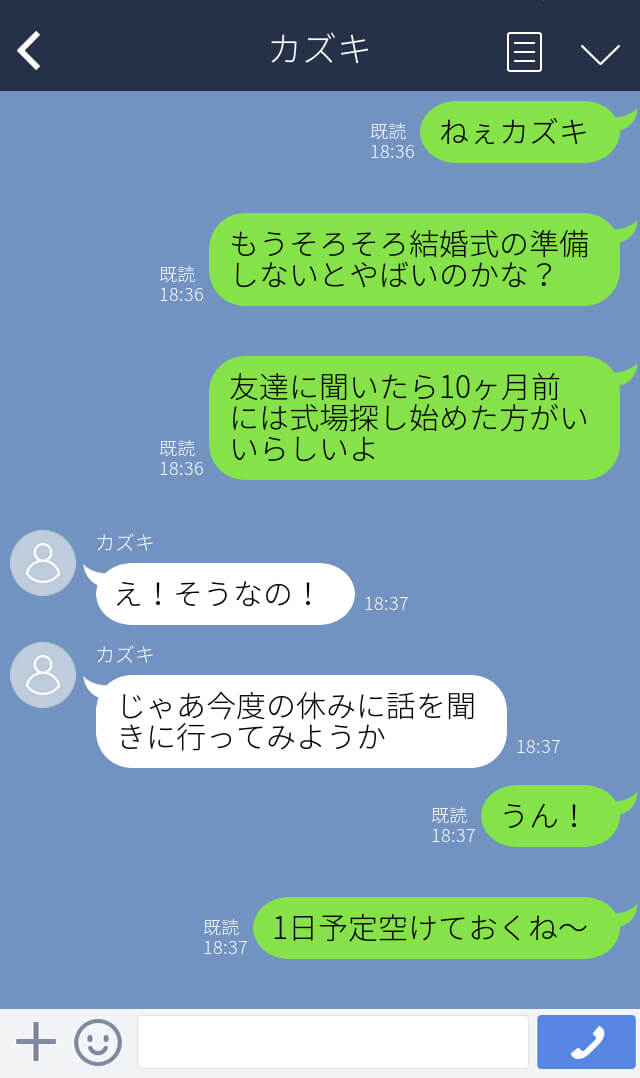Open the plus attachment menu
The width and height of the screenshot is (640, 1078).
(36, 1042)
